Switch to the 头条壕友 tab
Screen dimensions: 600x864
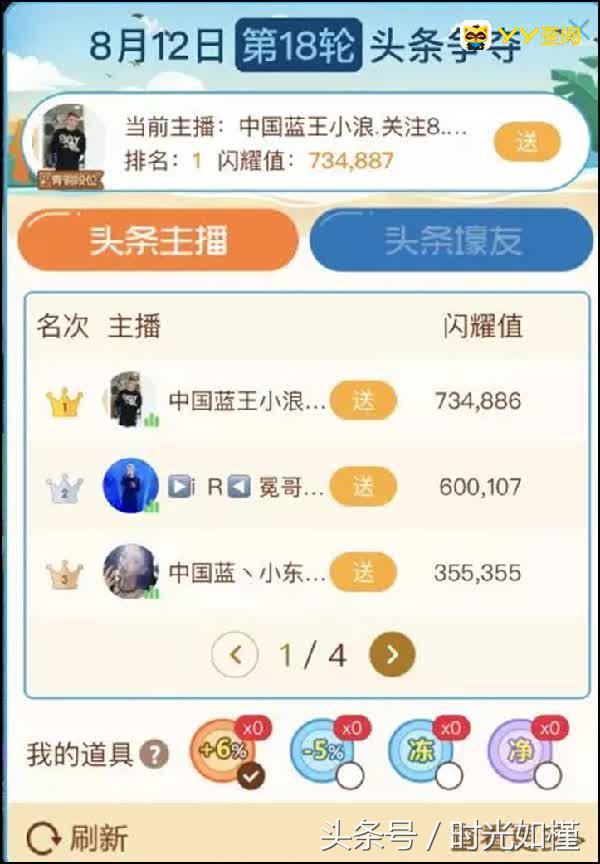[x=451, y=240]
